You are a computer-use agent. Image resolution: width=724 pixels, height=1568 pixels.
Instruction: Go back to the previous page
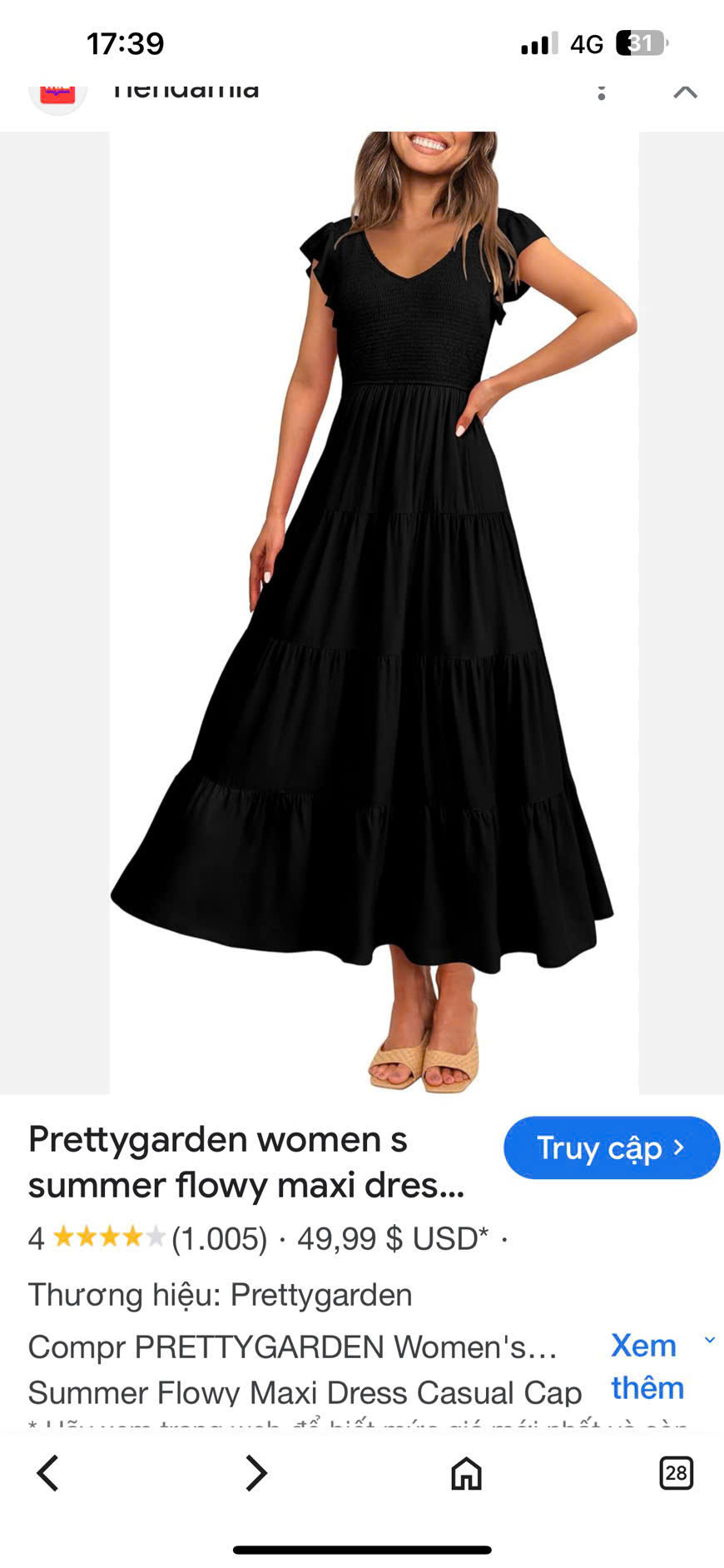click(x=48, y=1473)
